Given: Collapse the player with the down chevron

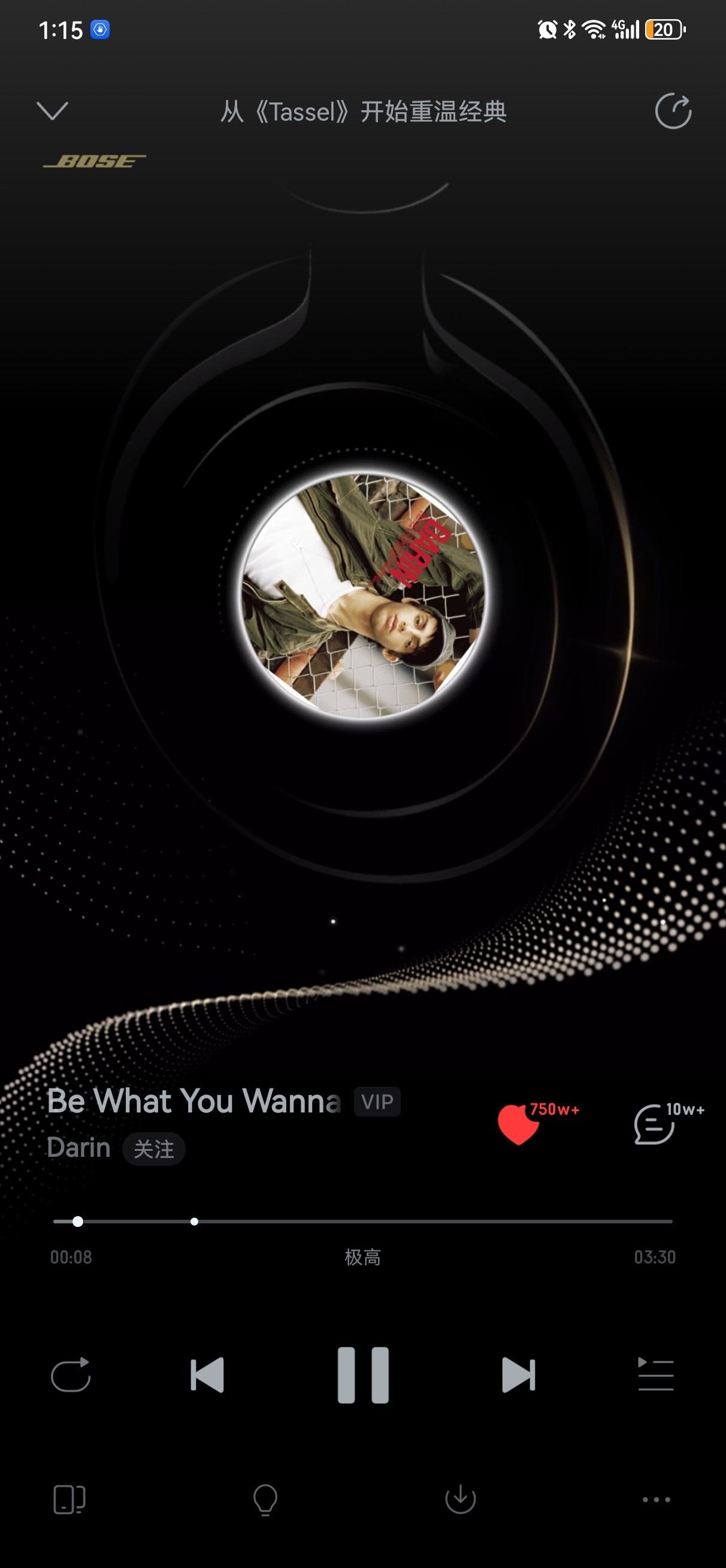Looking at the screenshot, I should [x=52, y=111].
